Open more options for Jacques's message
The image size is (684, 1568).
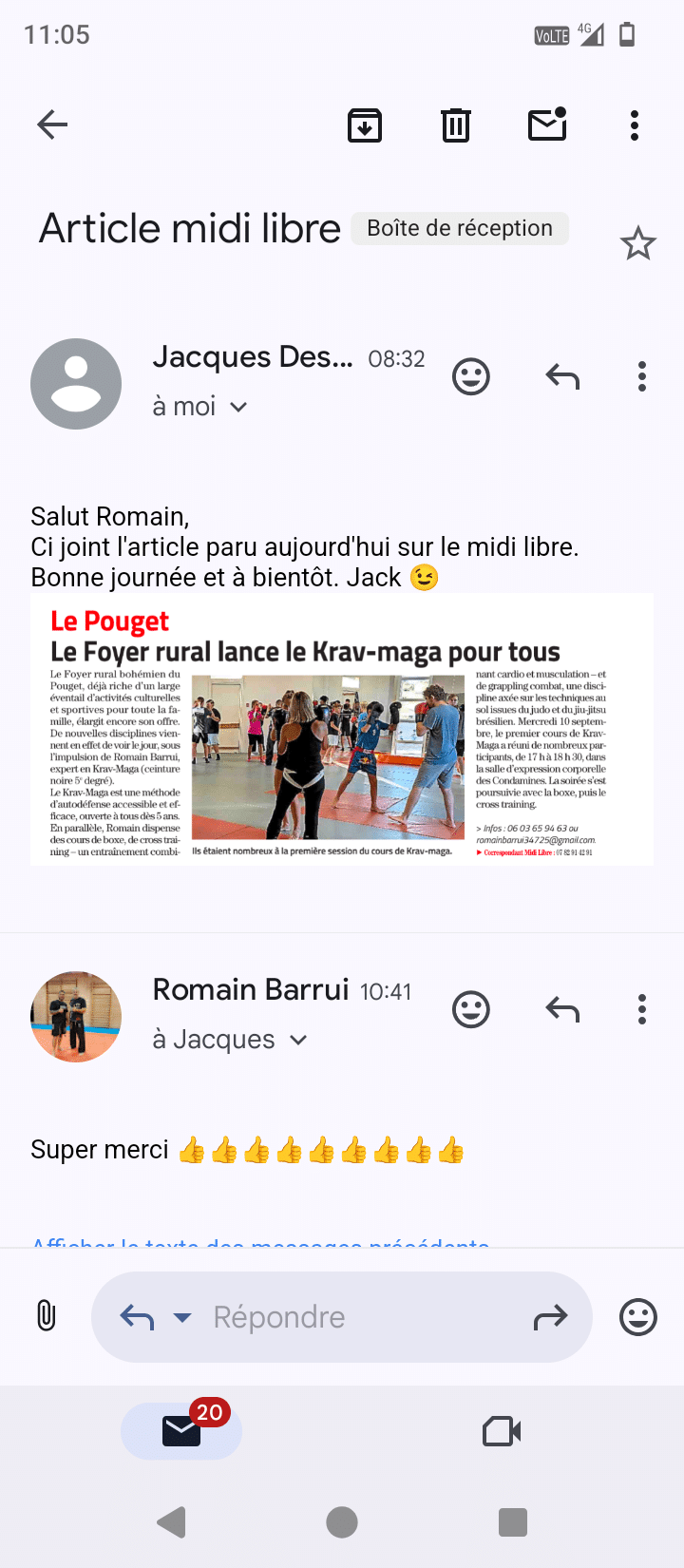coord(642,377)
